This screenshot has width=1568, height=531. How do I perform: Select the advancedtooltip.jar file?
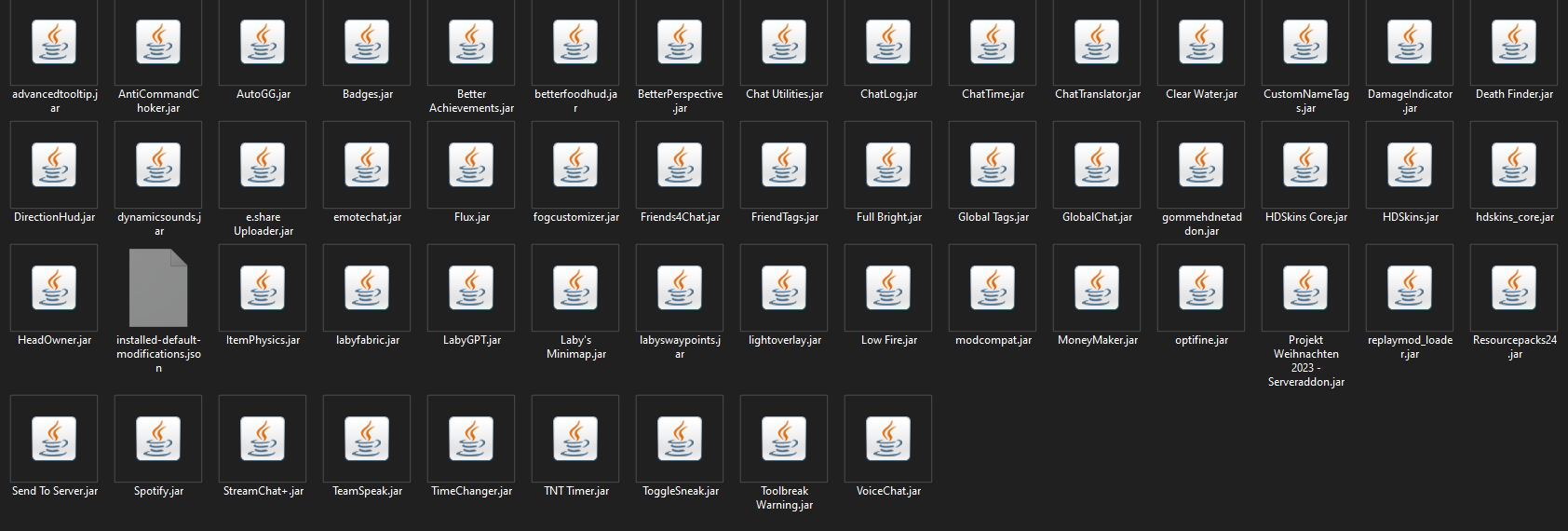pos(54,44)
